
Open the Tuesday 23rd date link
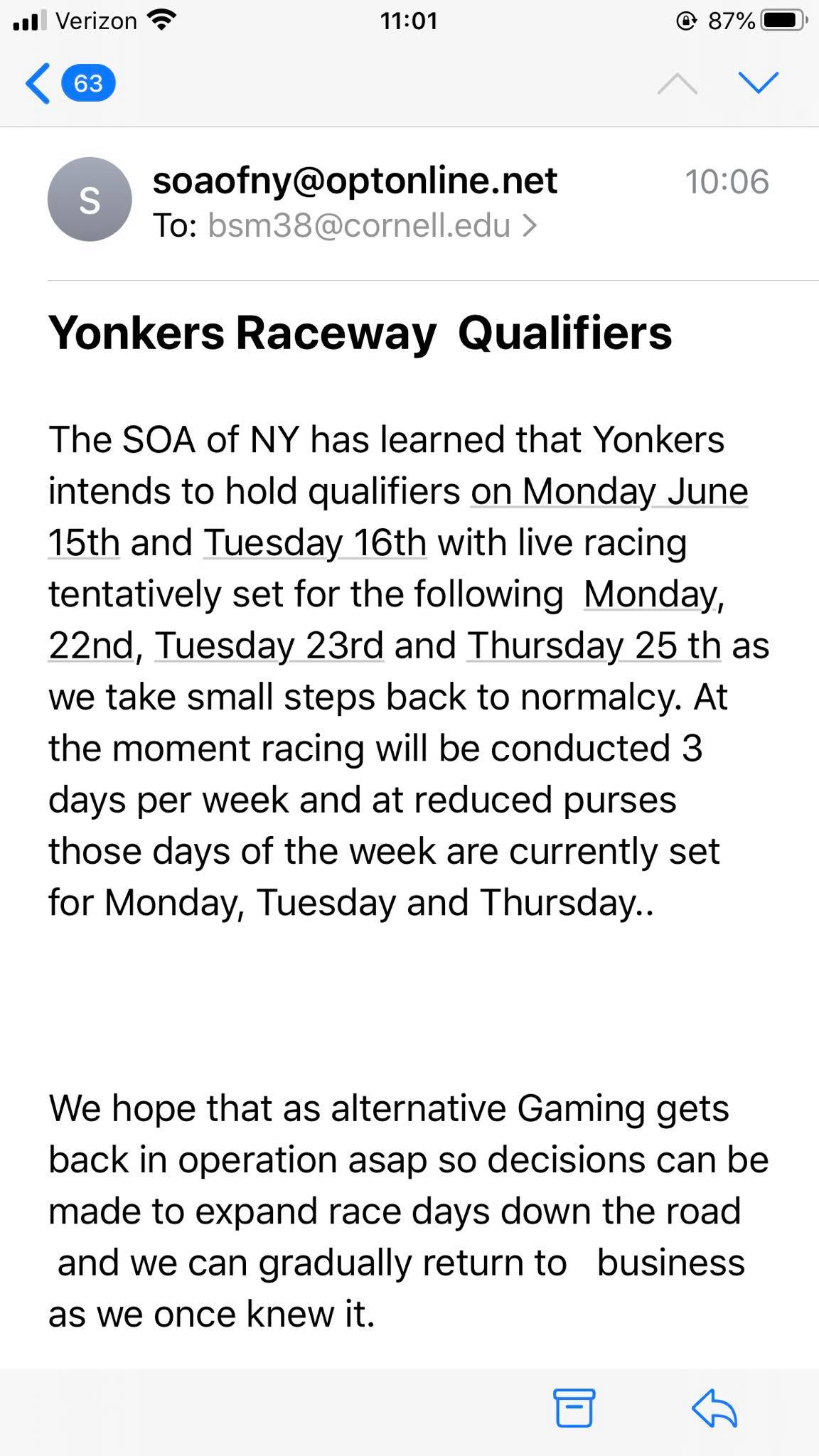(x=269, y=646)
